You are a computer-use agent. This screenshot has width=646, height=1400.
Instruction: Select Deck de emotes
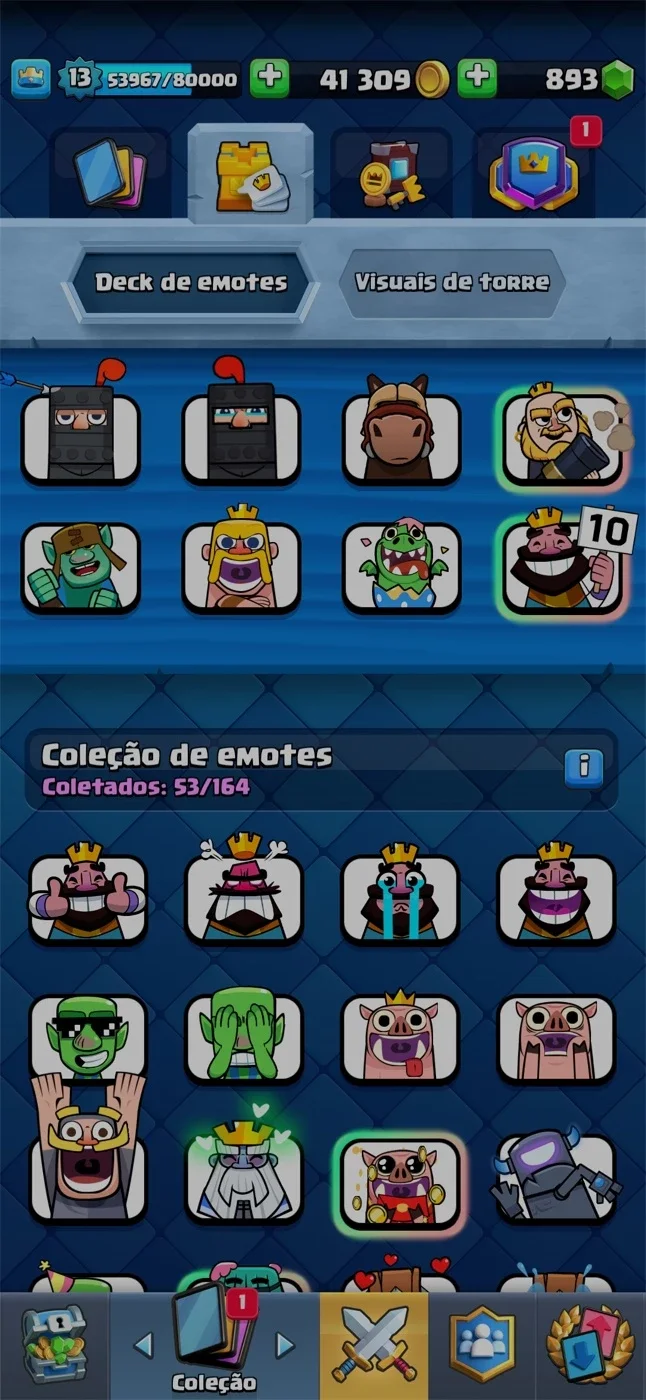pyautogui.click(x=191, y=283)
